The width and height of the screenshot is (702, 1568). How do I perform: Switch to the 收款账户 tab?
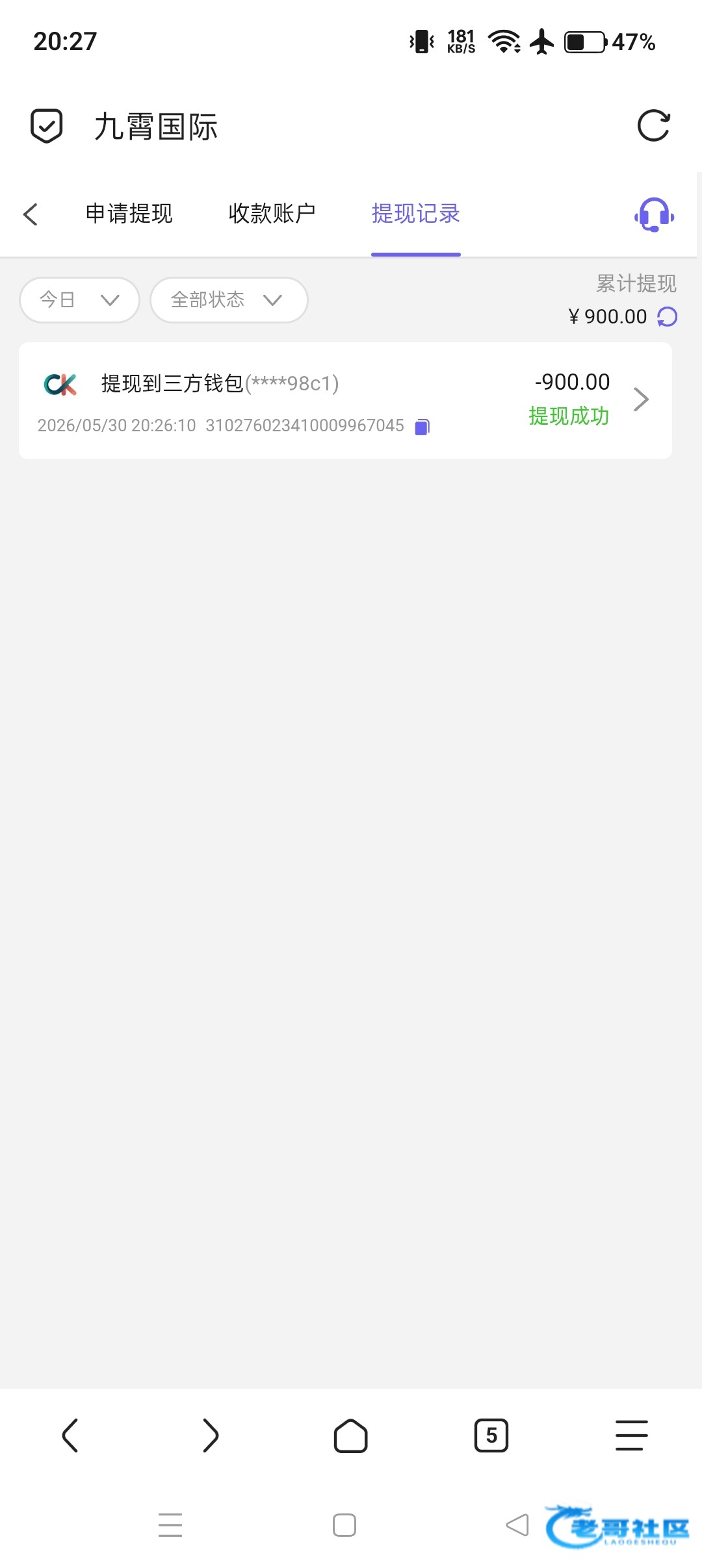(272, 214)
